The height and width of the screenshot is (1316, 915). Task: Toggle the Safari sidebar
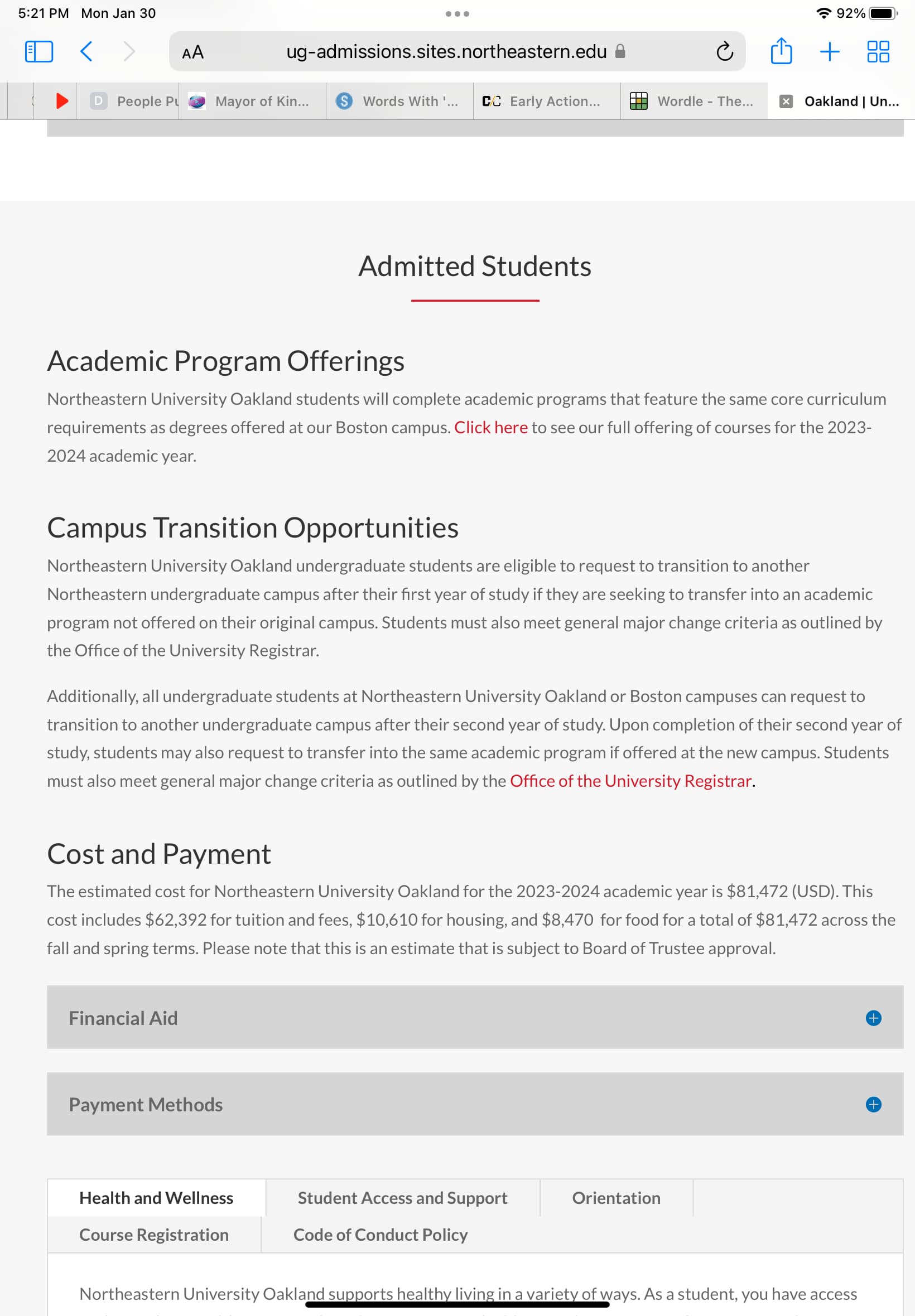[39, 51]
